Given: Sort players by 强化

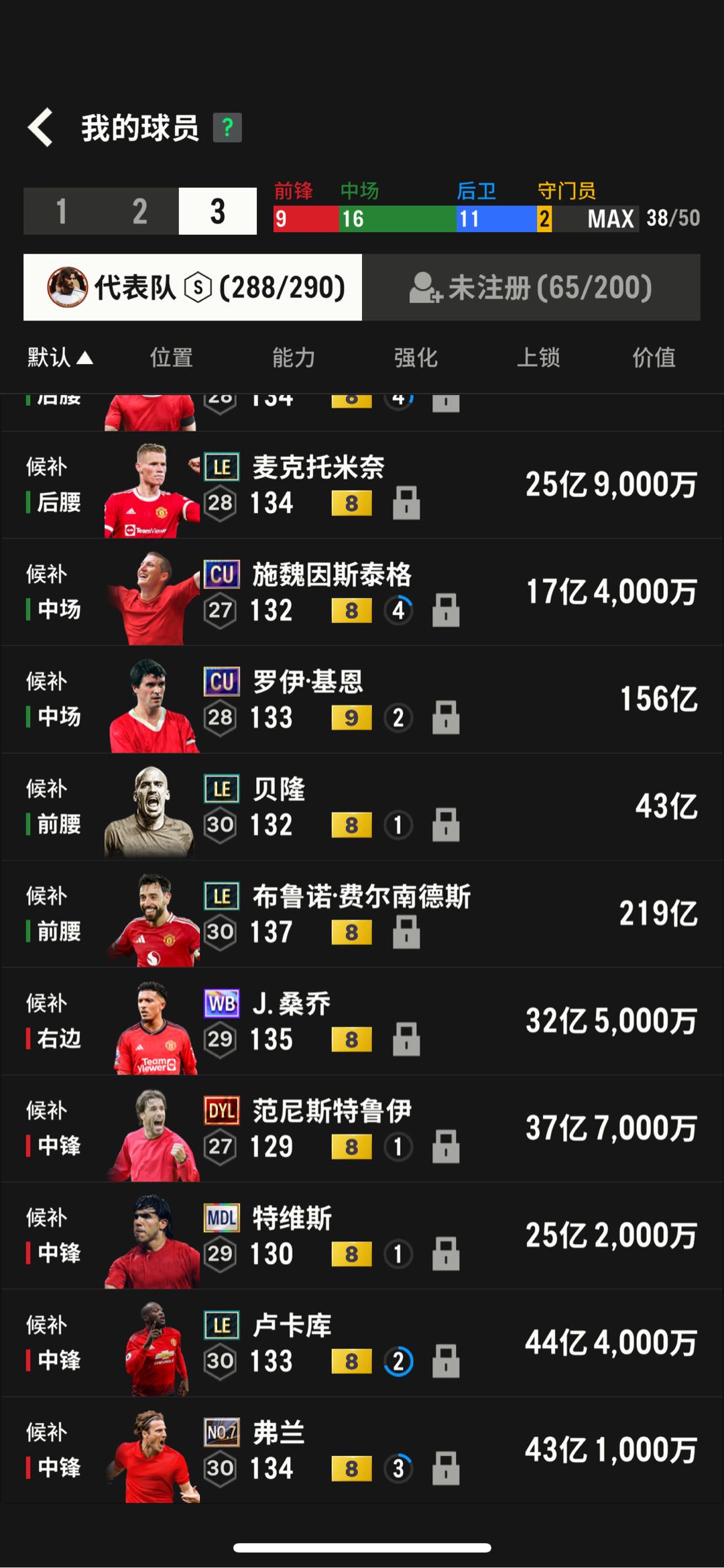Looking at the screenshot, I should [x=416, y=357].
